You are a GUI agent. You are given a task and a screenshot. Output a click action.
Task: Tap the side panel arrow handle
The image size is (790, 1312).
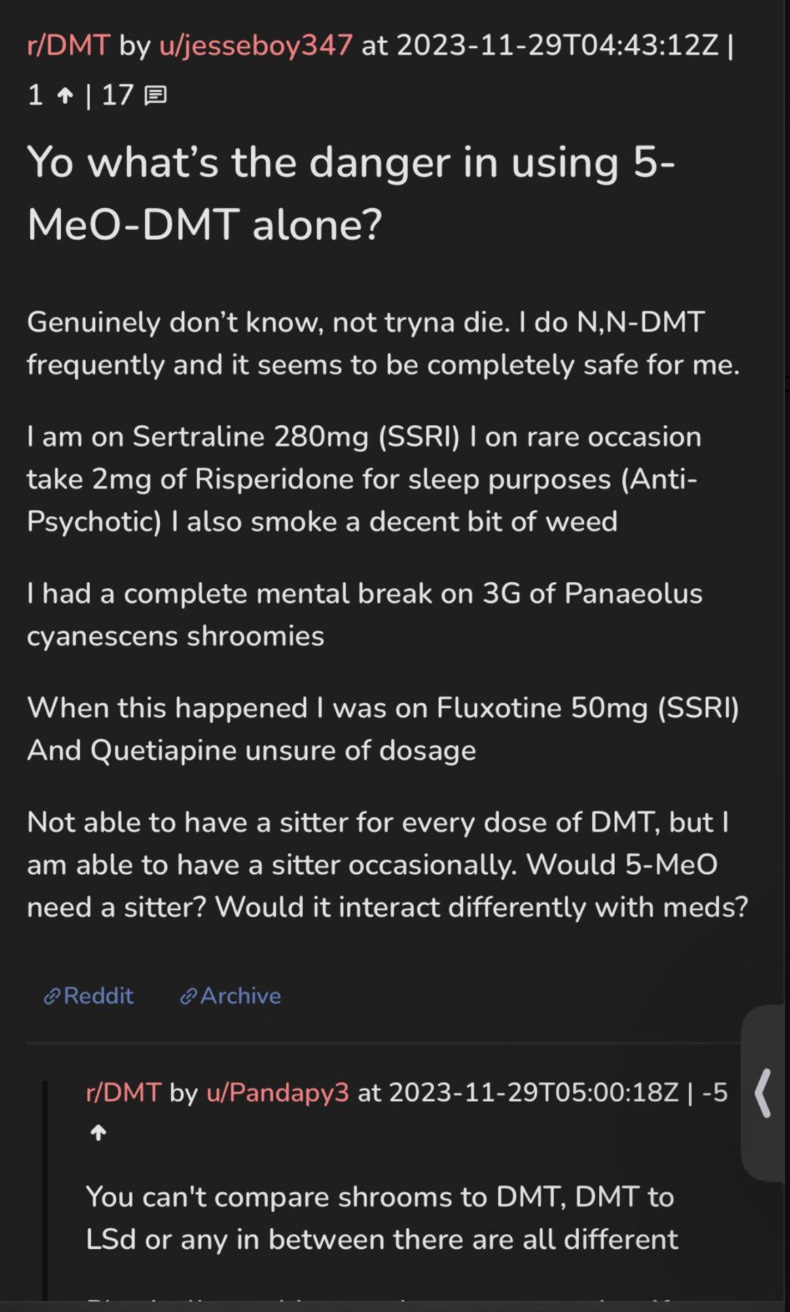coord(763,1092)
